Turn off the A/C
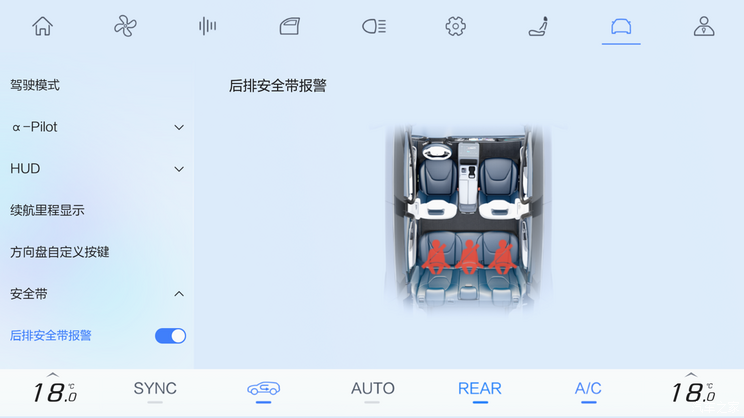This screenshot has height=418, width=744. pos(588,390)
